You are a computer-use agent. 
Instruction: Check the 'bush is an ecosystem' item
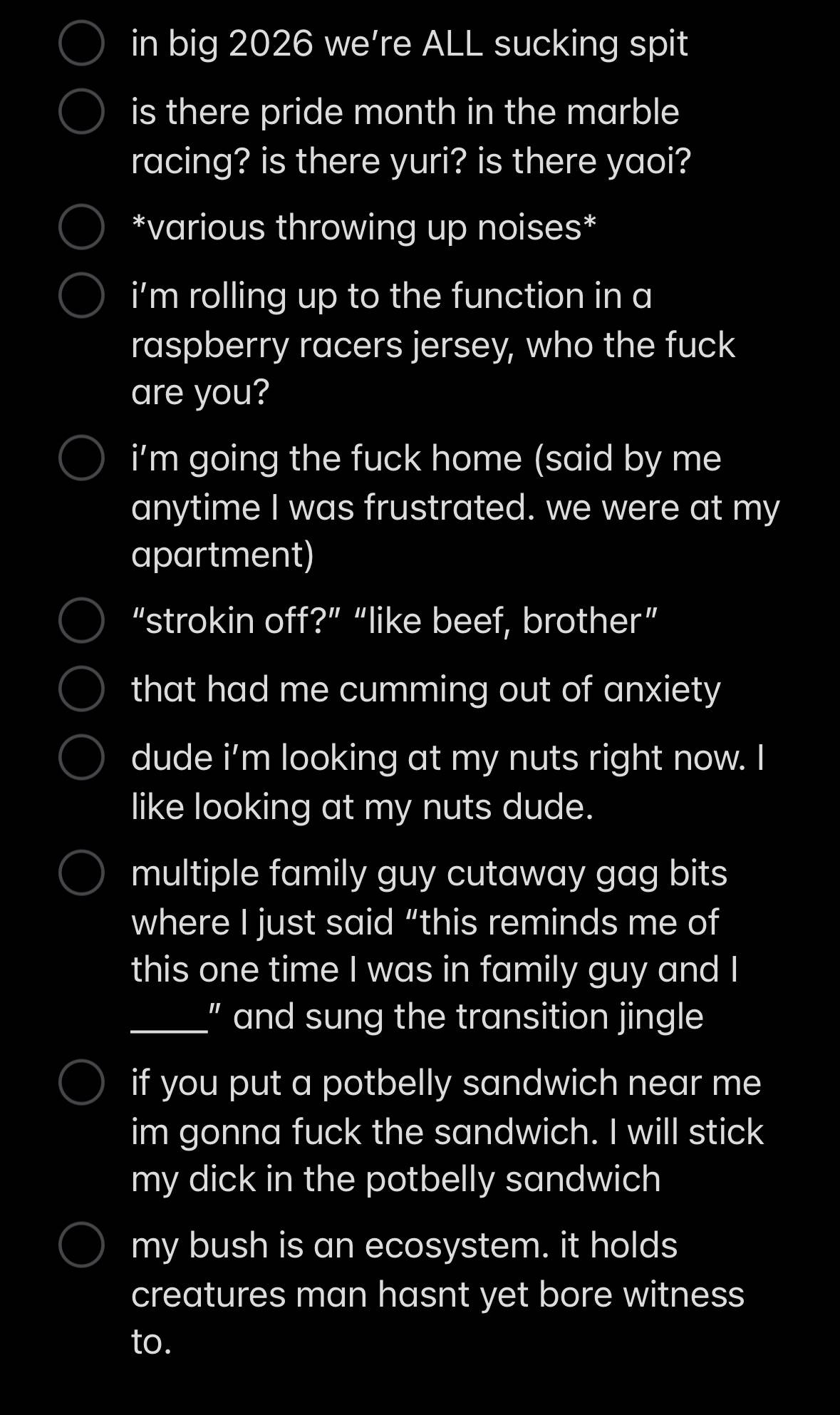(x=81, y=1245)
